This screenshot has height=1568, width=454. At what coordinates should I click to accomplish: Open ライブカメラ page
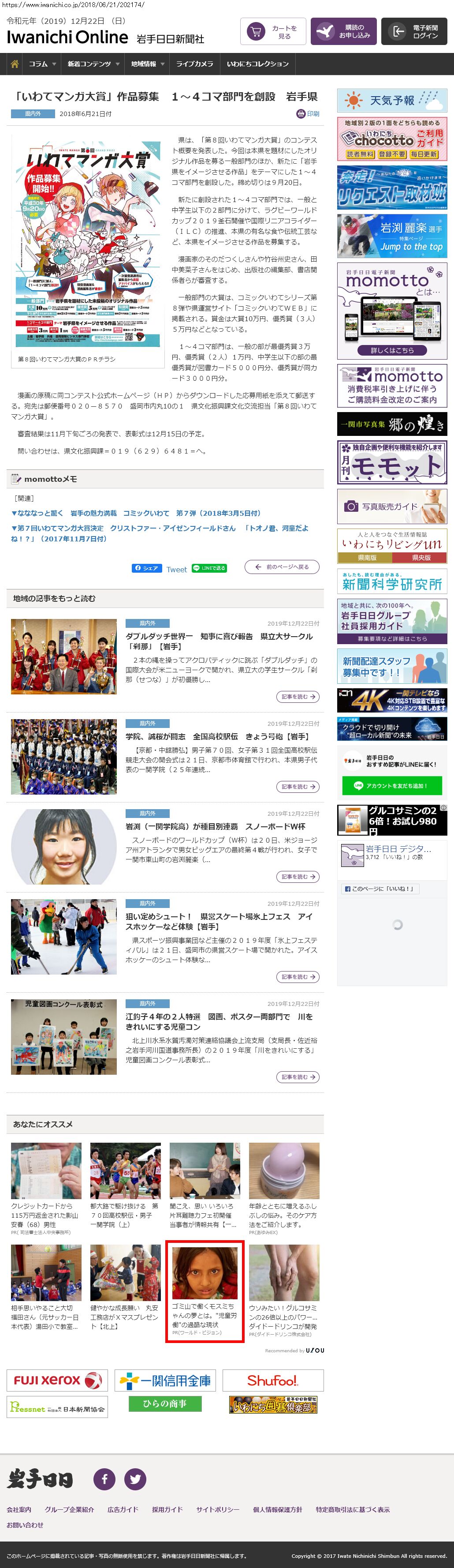tap(194, 64)
